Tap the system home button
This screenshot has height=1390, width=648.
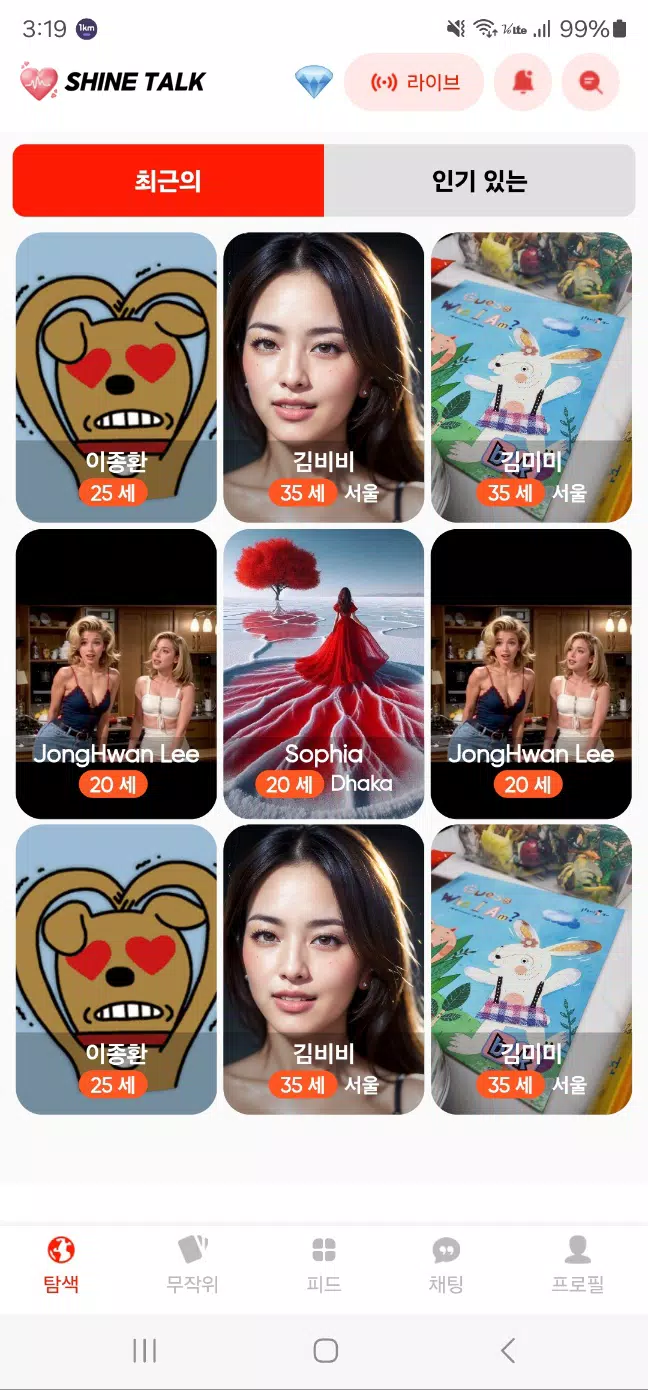(325, 1351)
